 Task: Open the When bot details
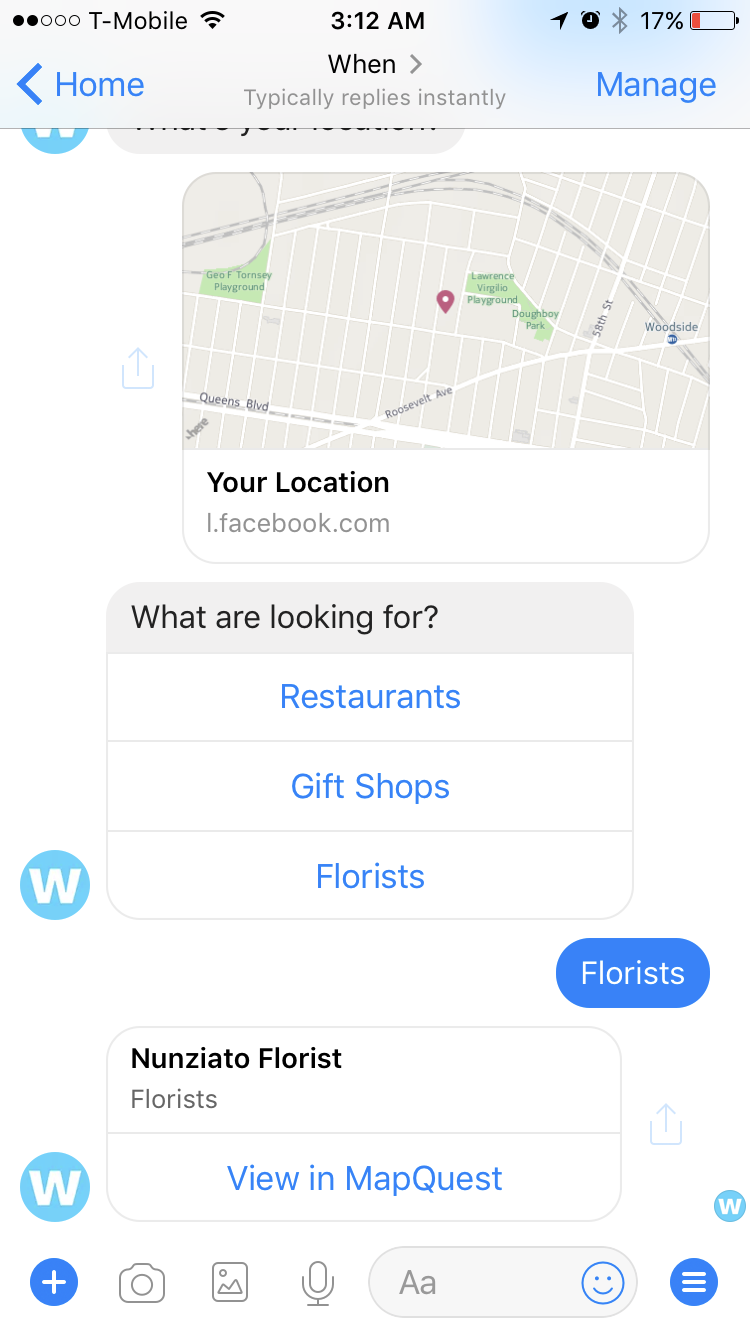(375, 65)
